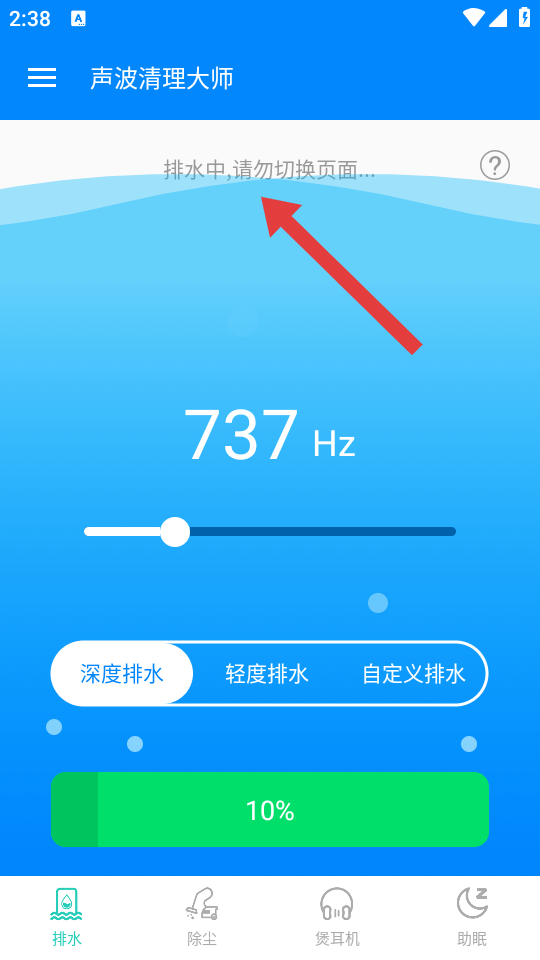
Task: Open the help question mark icon
Action: tap(495, 165)
